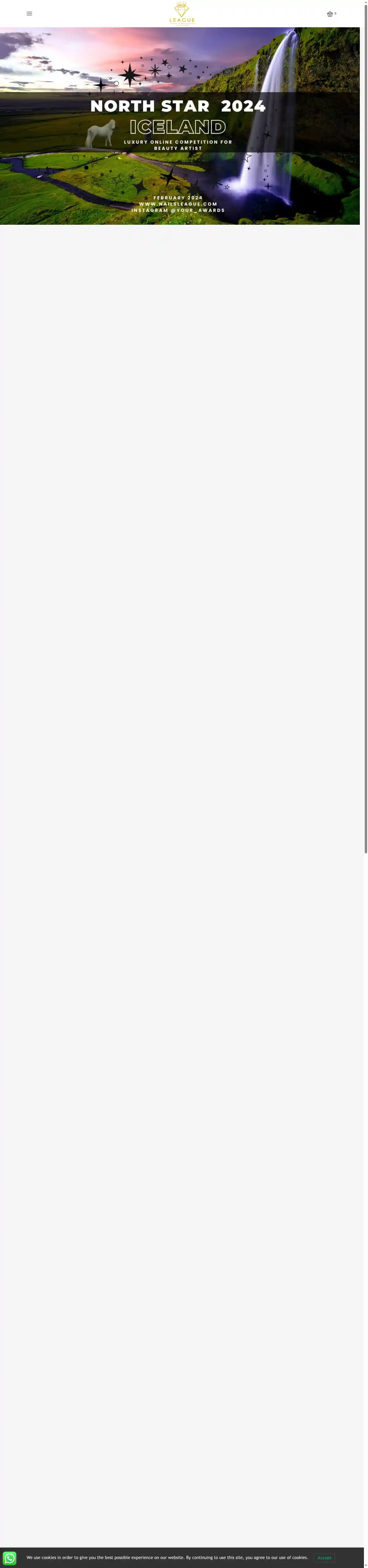The height and width of the screenshot is (1568, 368).
Task: Accept the cookies notice
Action: coord(324,1557)
